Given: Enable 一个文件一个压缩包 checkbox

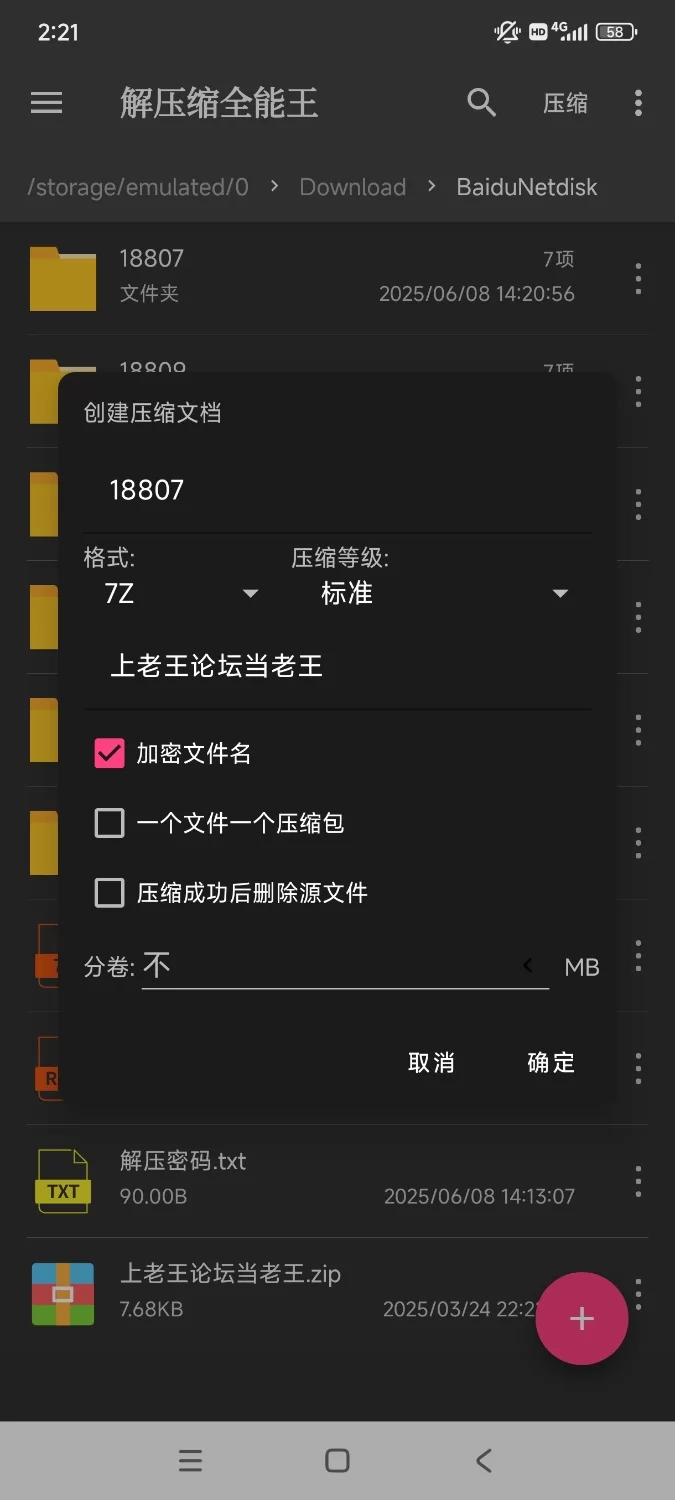Looking at the screenshot, I should click(109, 823).
